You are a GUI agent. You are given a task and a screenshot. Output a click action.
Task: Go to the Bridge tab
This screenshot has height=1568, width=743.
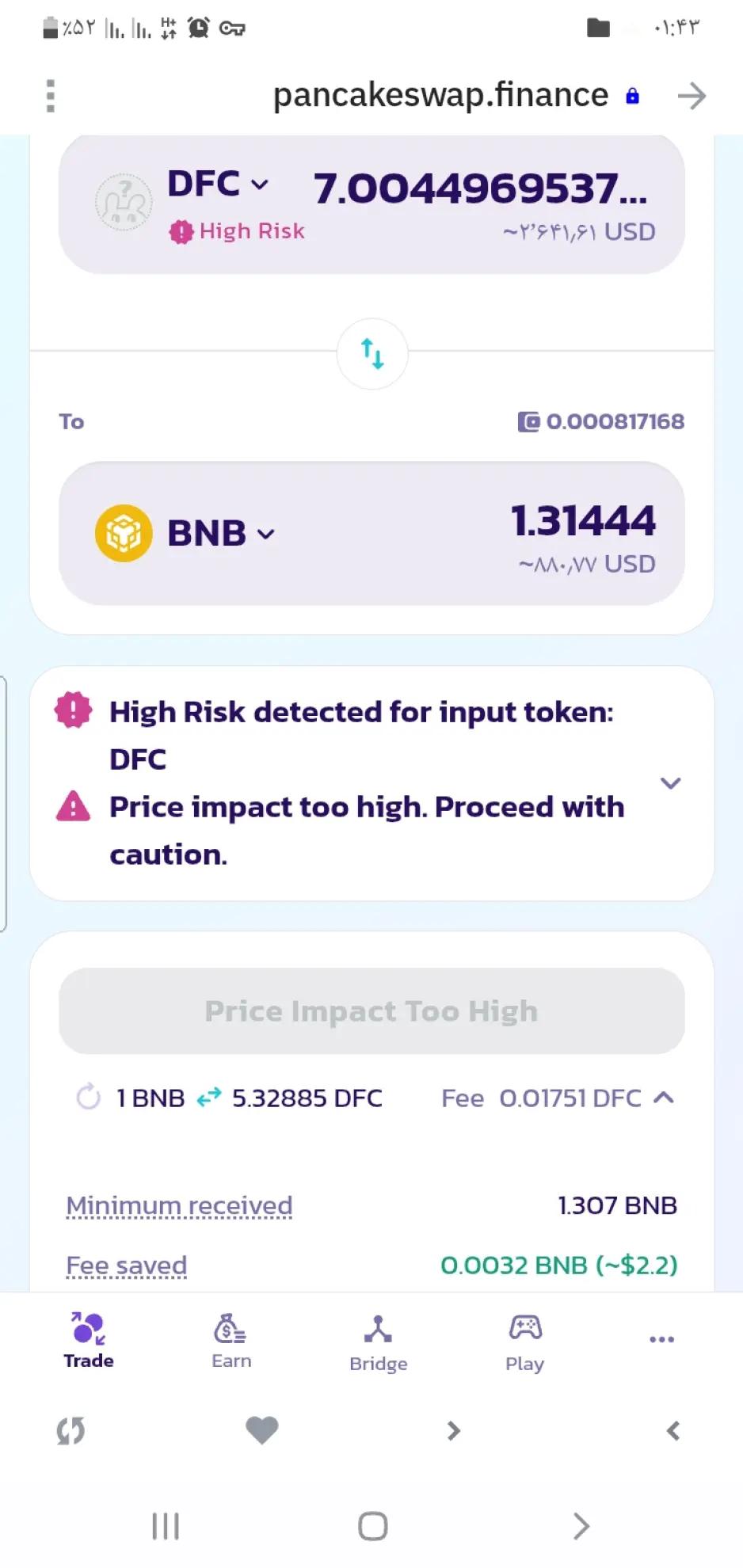379,1342
